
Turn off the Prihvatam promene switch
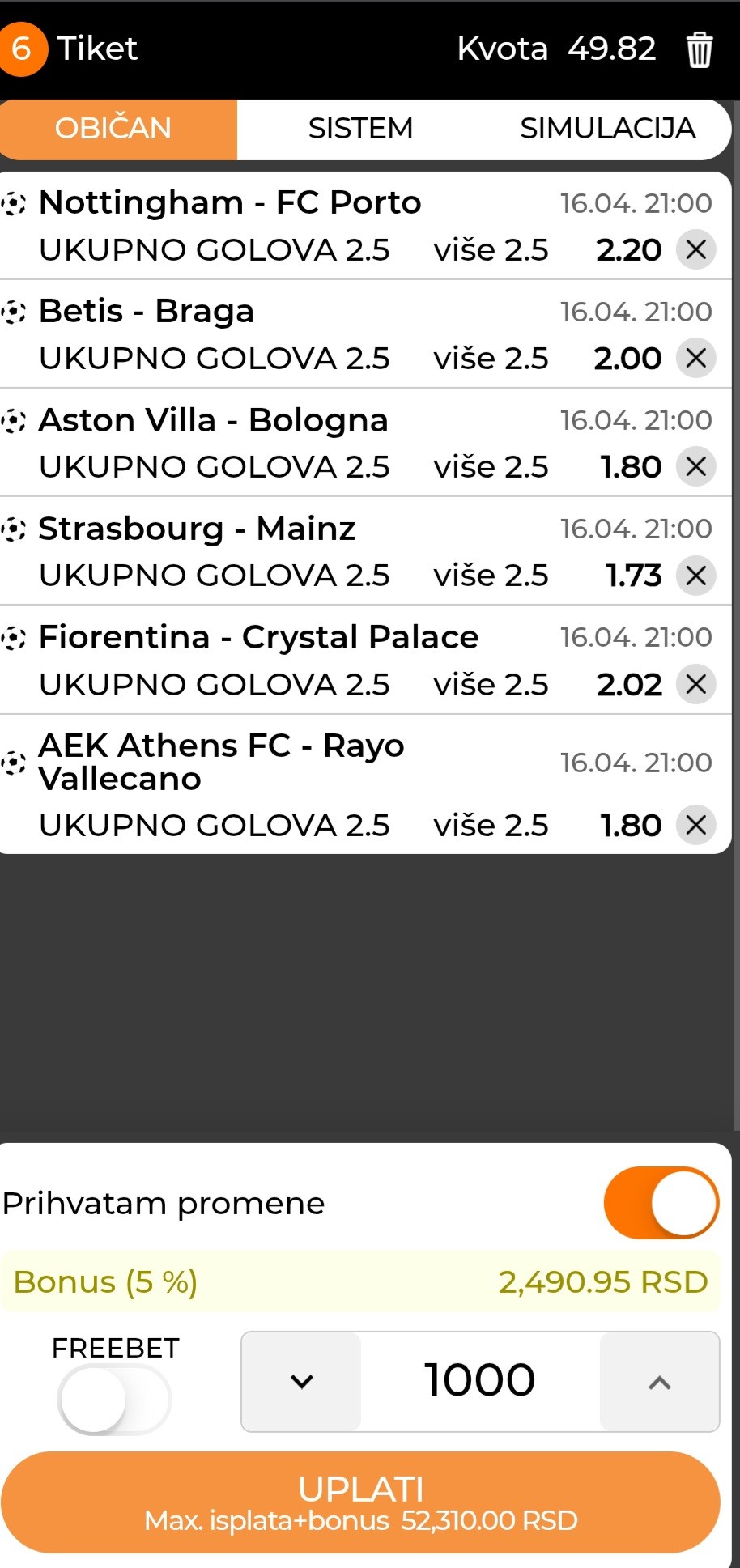point(661,1203)
